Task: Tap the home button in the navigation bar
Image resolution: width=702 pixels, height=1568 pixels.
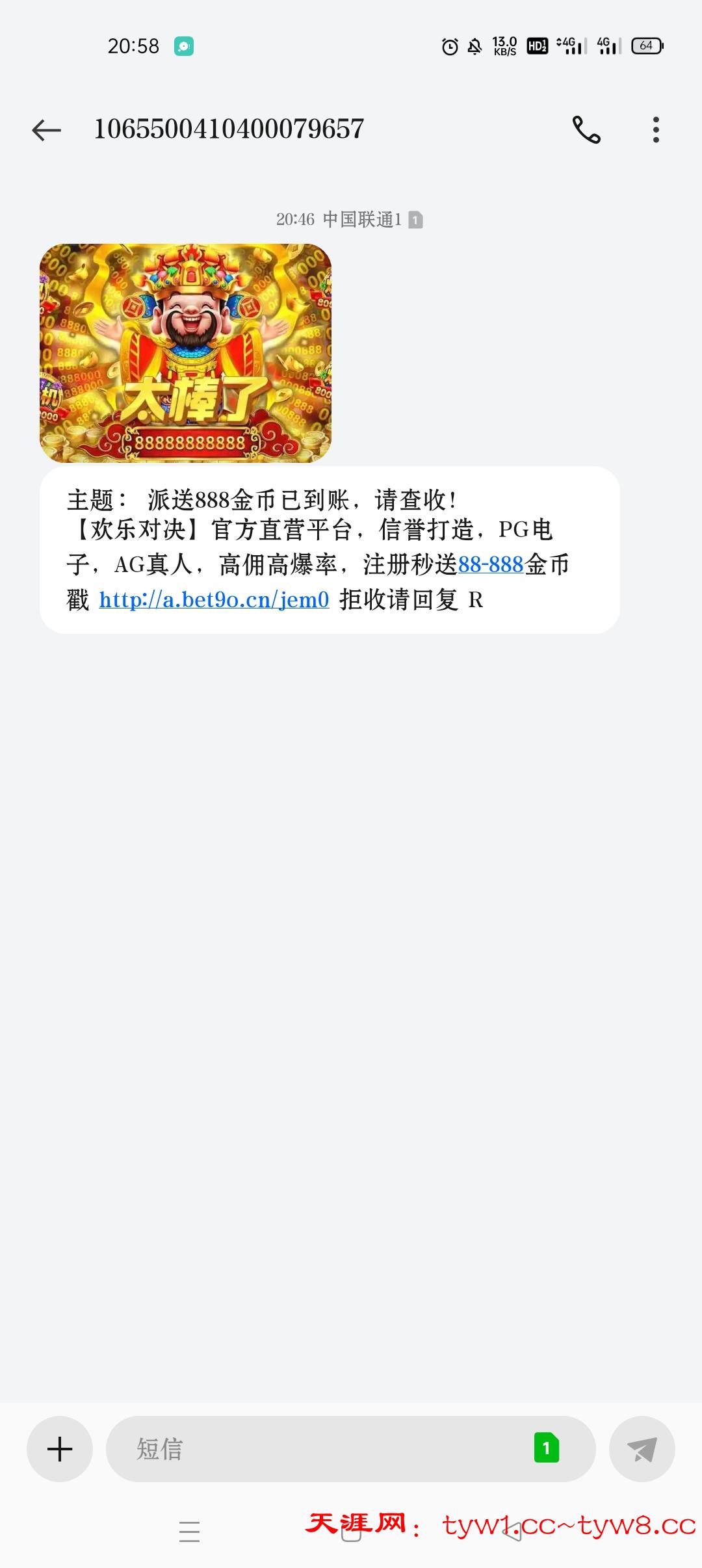Action: 351,1532
